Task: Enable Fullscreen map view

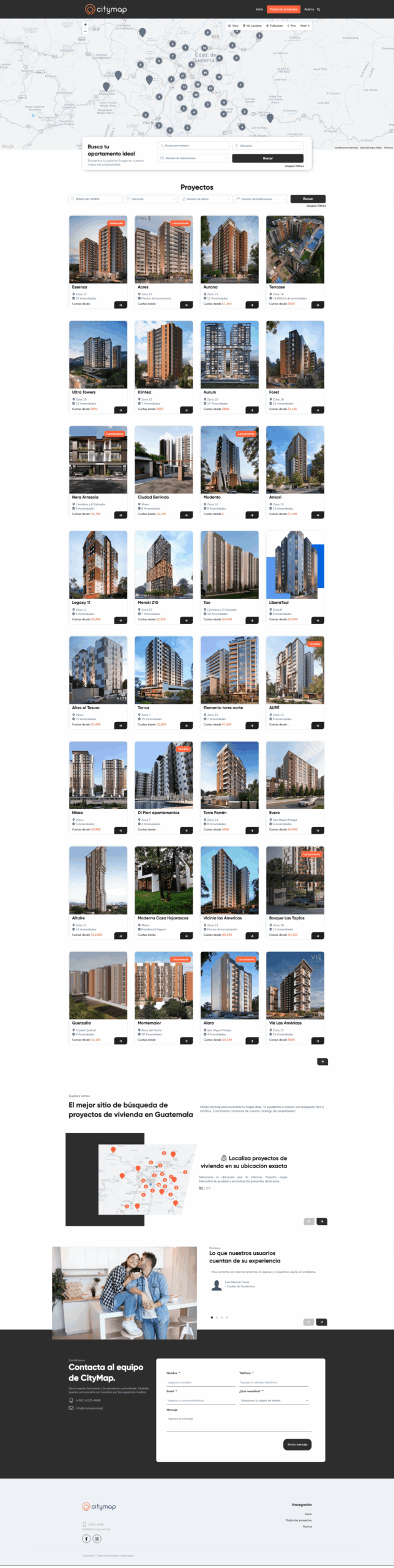Action: (x=275, y=26)
